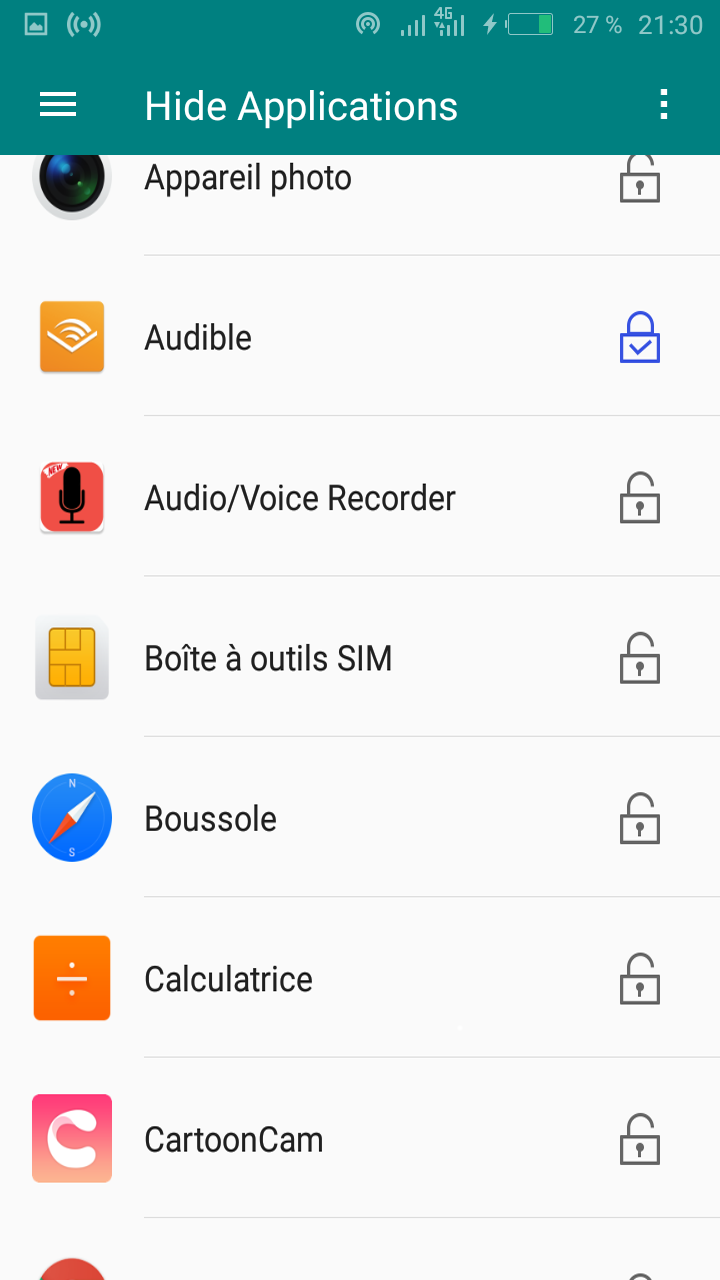Select the Boussole row
The height and width of the screenshot is (1280, 720).
pyautogui.click(x=360, y=818)
